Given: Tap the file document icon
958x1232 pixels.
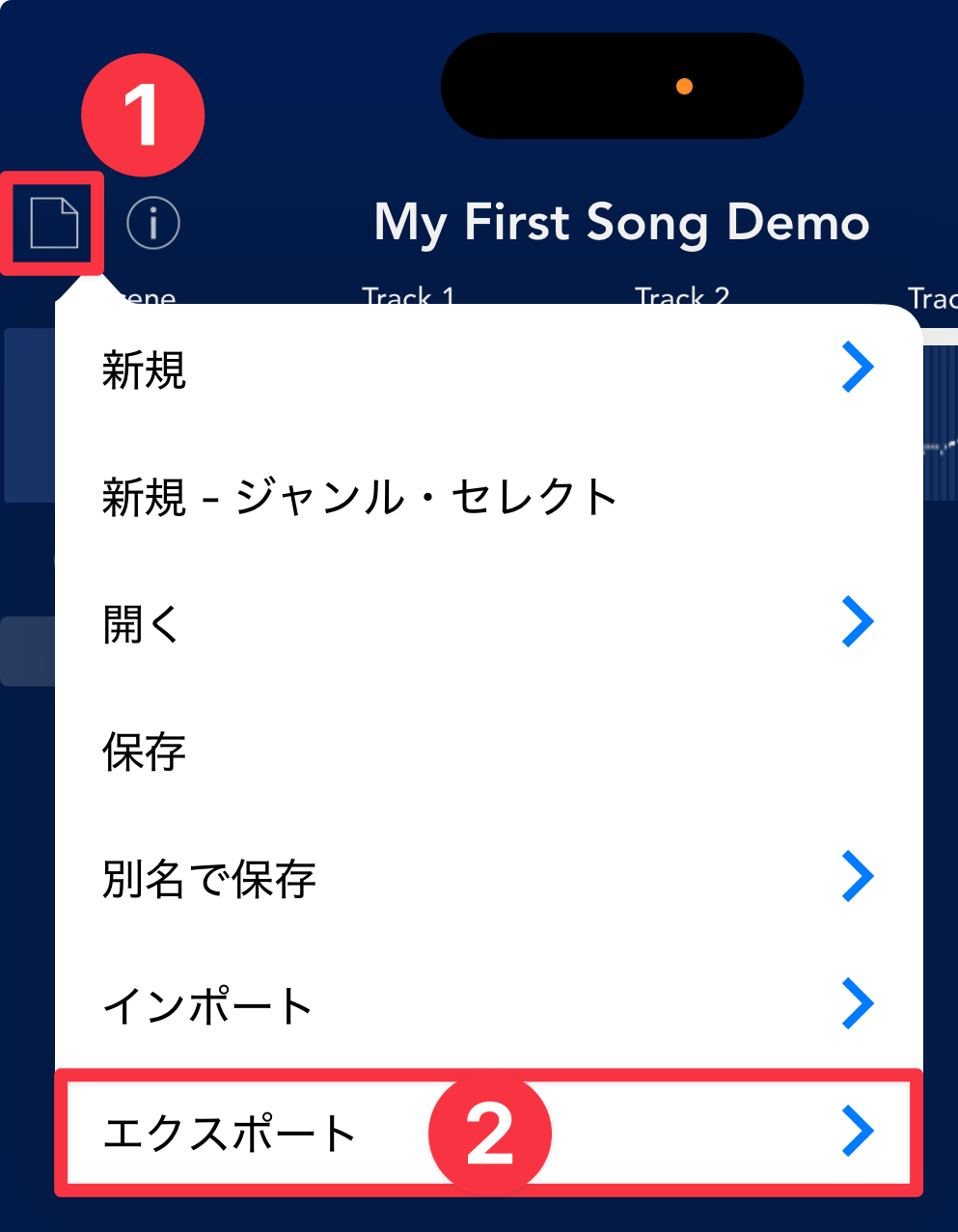Looking at the screenshot, I should [x=54, y=223].
